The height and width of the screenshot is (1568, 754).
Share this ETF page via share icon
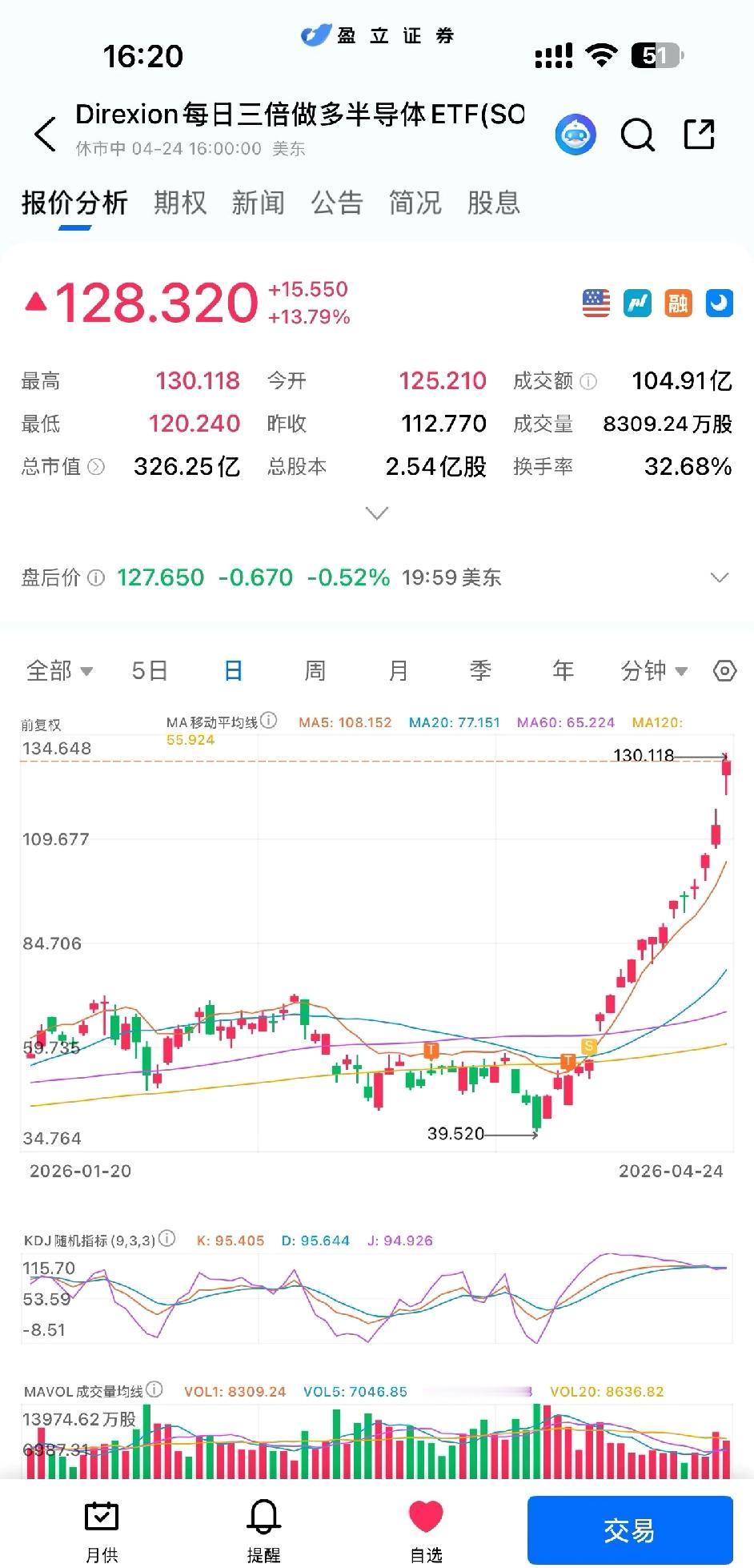tap(698, 135)
